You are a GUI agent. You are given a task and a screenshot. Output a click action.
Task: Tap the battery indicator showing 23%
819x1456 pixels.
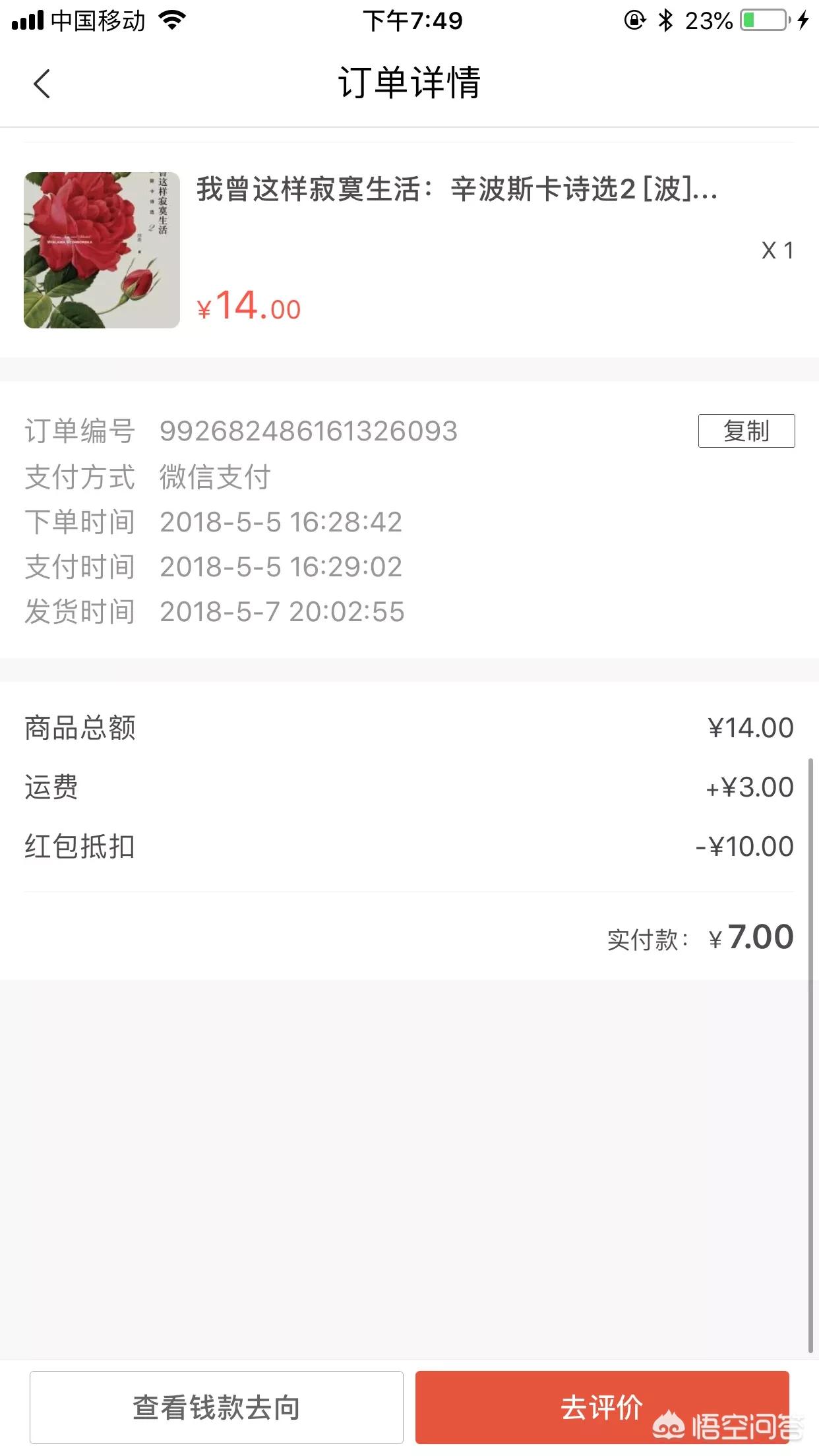(x=758, y=20)
